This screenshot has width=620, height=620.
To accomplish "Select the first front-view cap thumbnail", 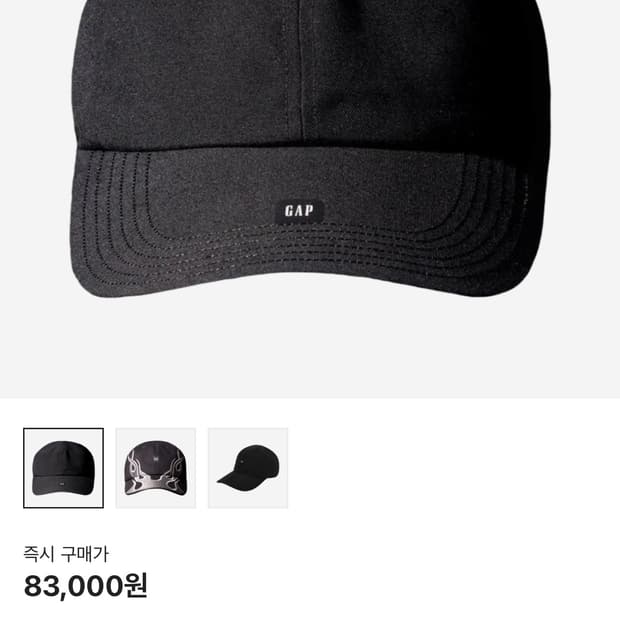I will pos(63,468).
